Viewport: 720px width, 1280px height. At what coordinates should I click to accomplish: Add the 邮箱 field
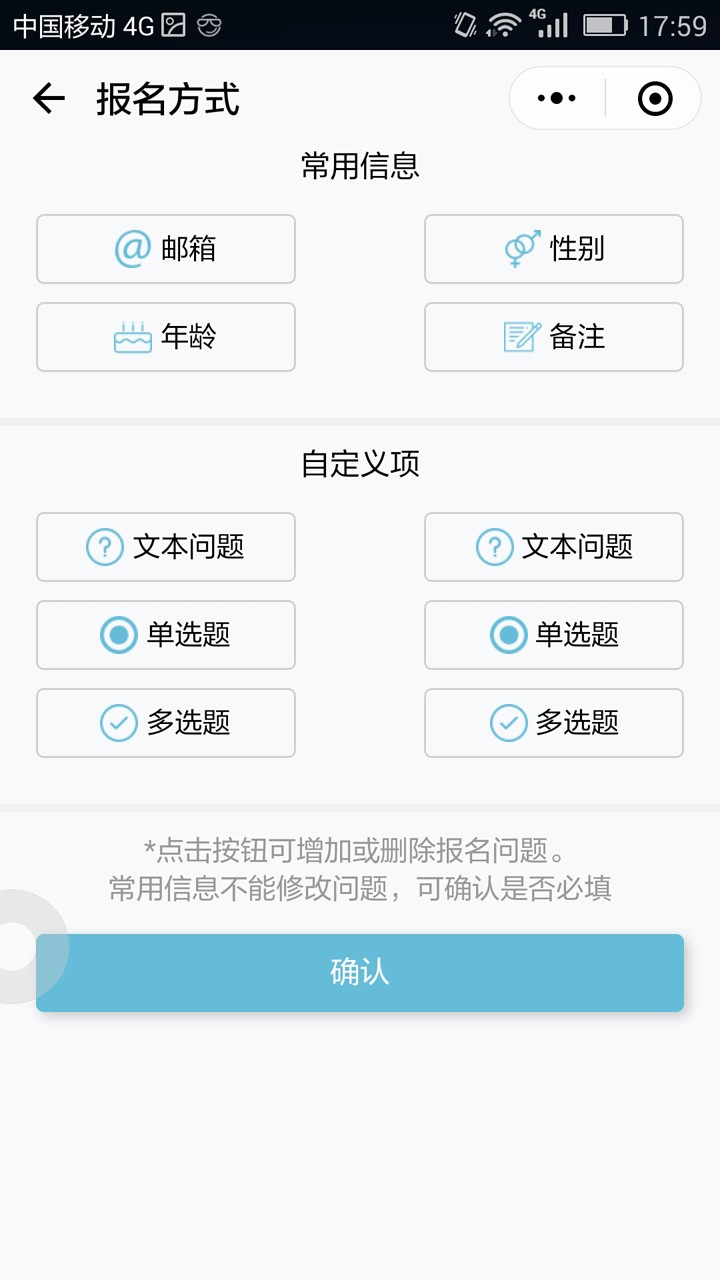166,249
